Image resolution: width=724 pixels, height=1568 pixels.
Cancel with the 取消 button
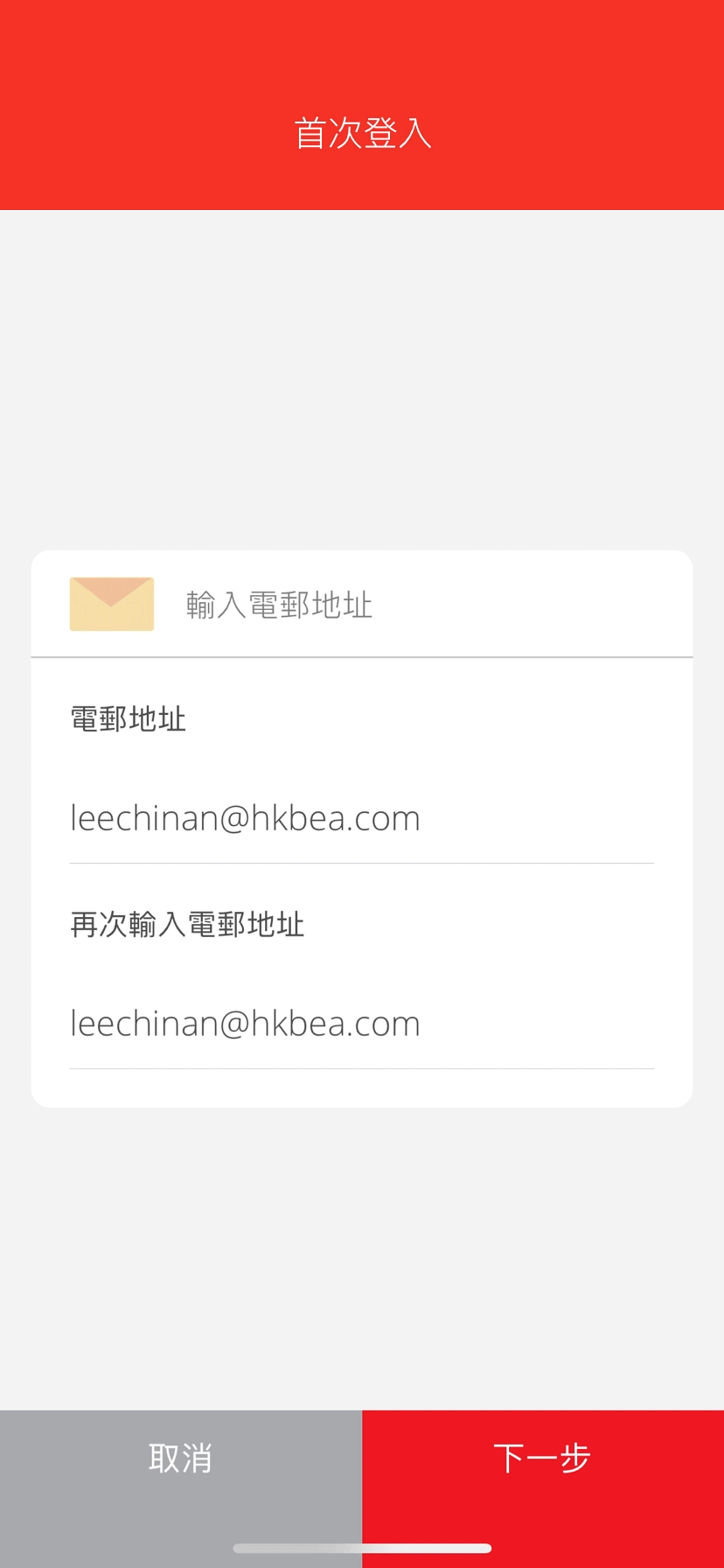pos(181,1487)
